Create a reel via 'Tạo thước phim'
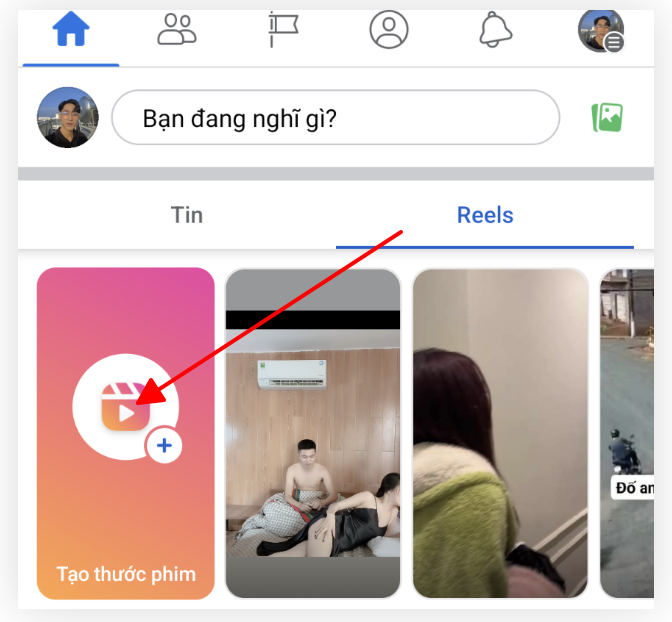This screenshot has height=622, width=672. tap(126, 432)
